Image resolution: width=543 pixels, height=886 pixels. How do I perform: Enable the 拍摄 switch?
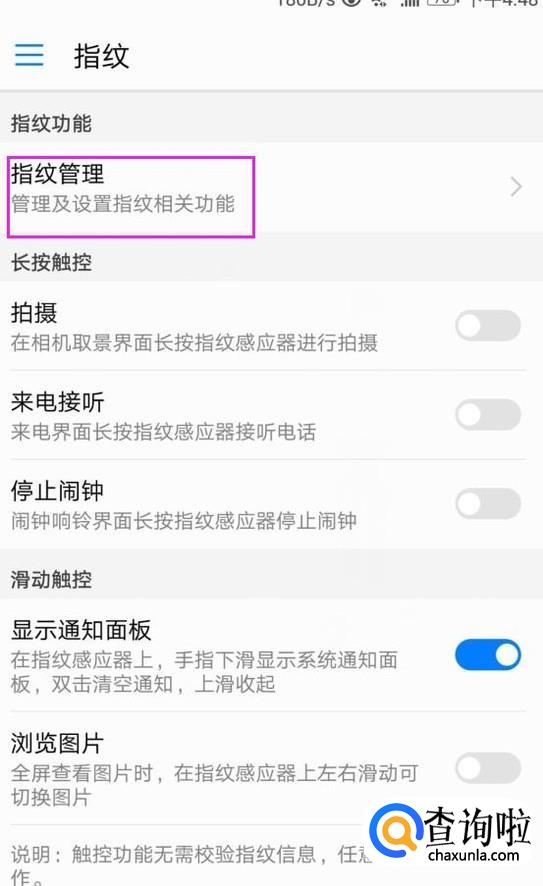pos(488,325)
